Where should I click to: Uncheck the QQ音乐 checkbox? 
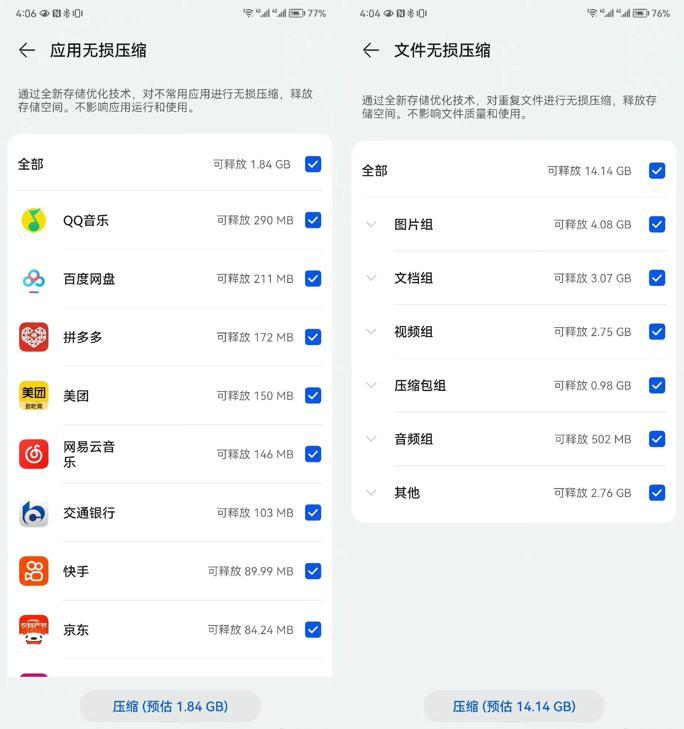click(313, 220)
